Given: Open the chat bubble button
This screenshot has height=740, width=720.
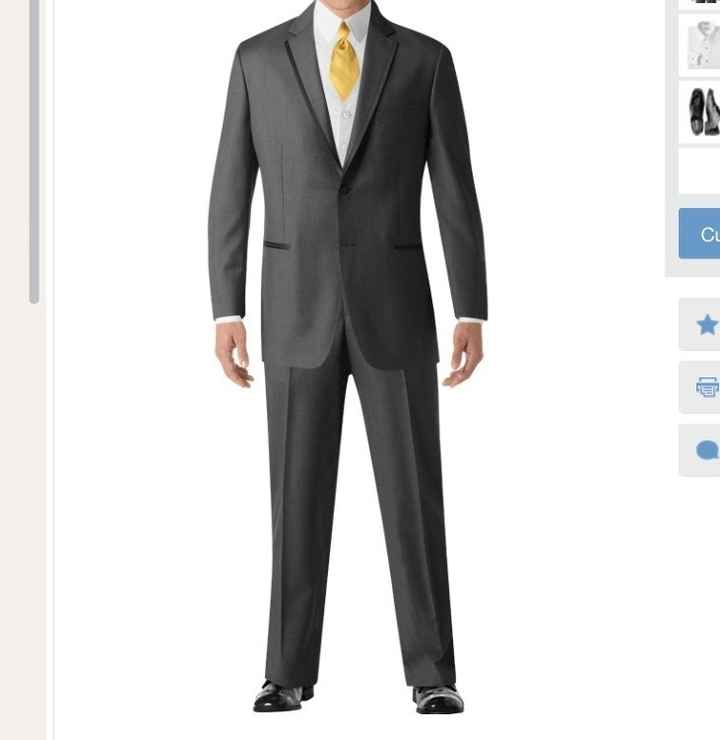Looking at the screenshot, I should 704,450.
